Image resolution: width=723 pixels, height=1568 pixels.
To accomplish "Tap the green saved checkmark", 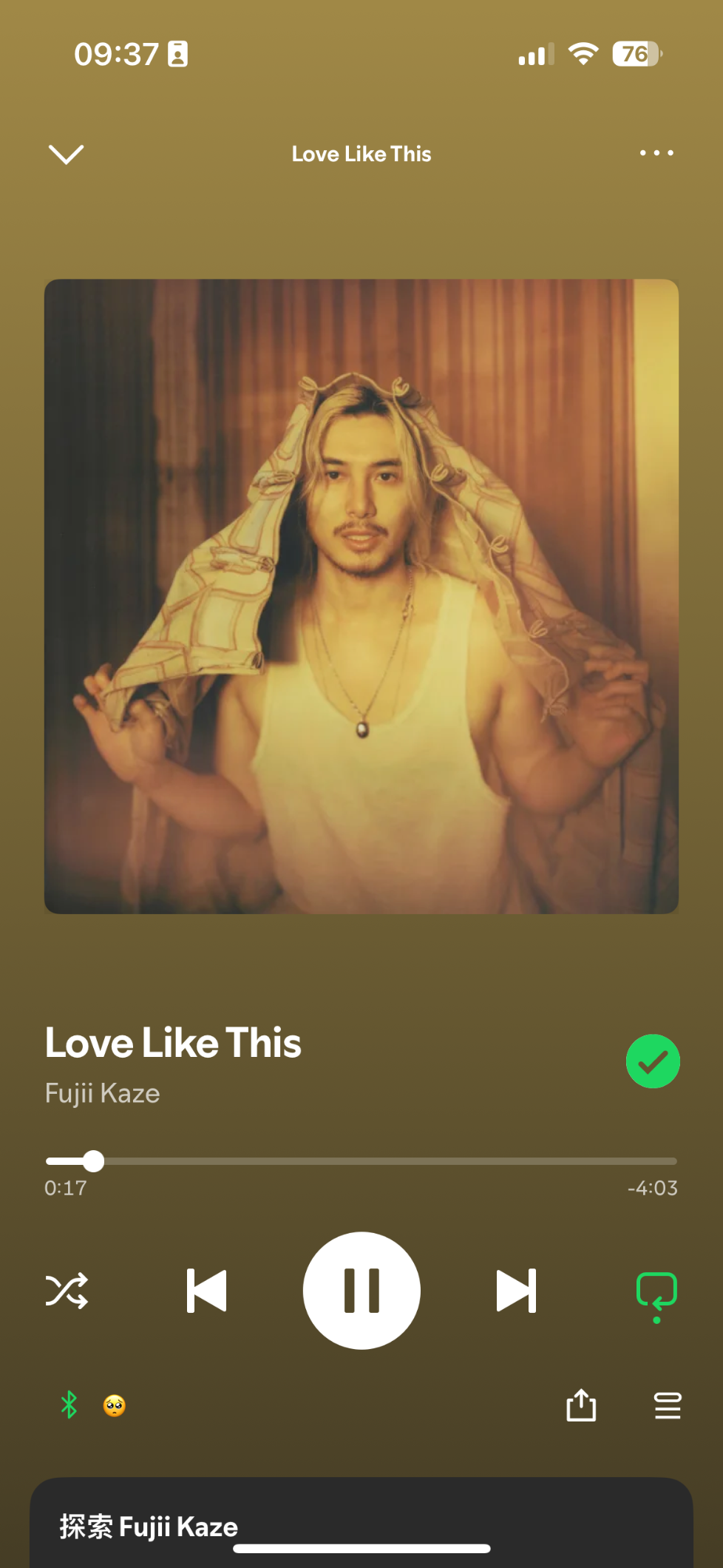I will click(653, 1061).
